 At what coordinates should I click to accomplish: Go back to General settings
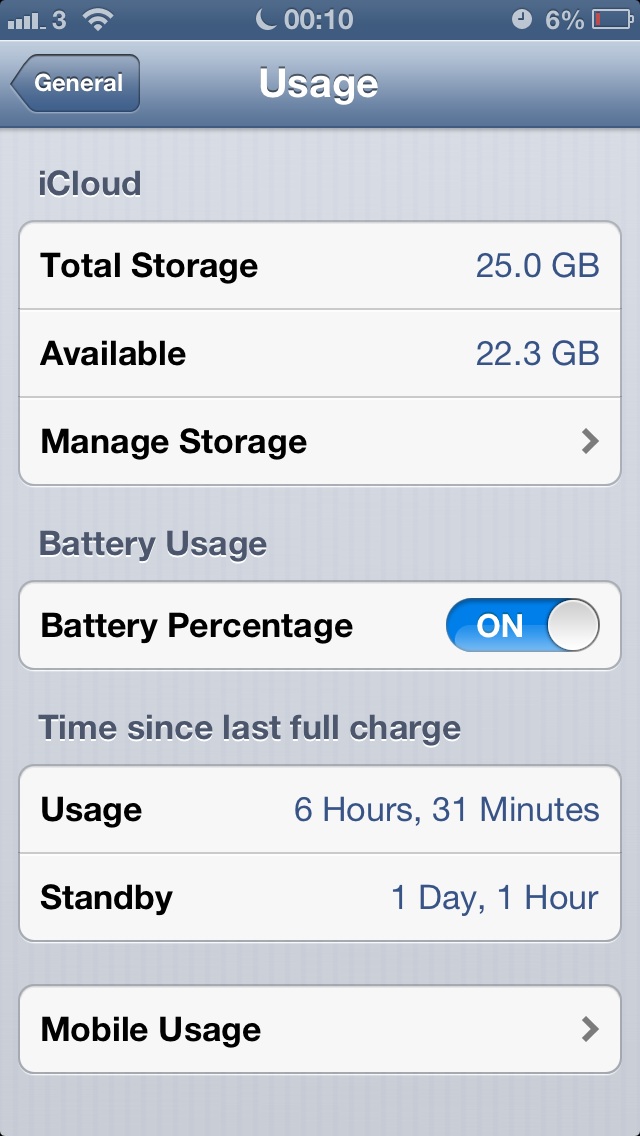pyautogui.click(x=76, y=84)
